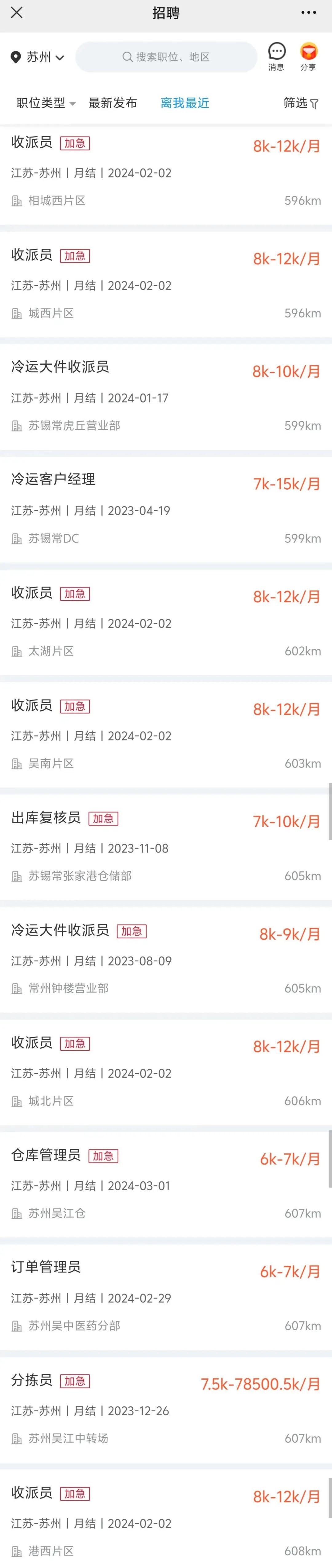
Task: Sort by 最新发布
Action: pos(113,103)
